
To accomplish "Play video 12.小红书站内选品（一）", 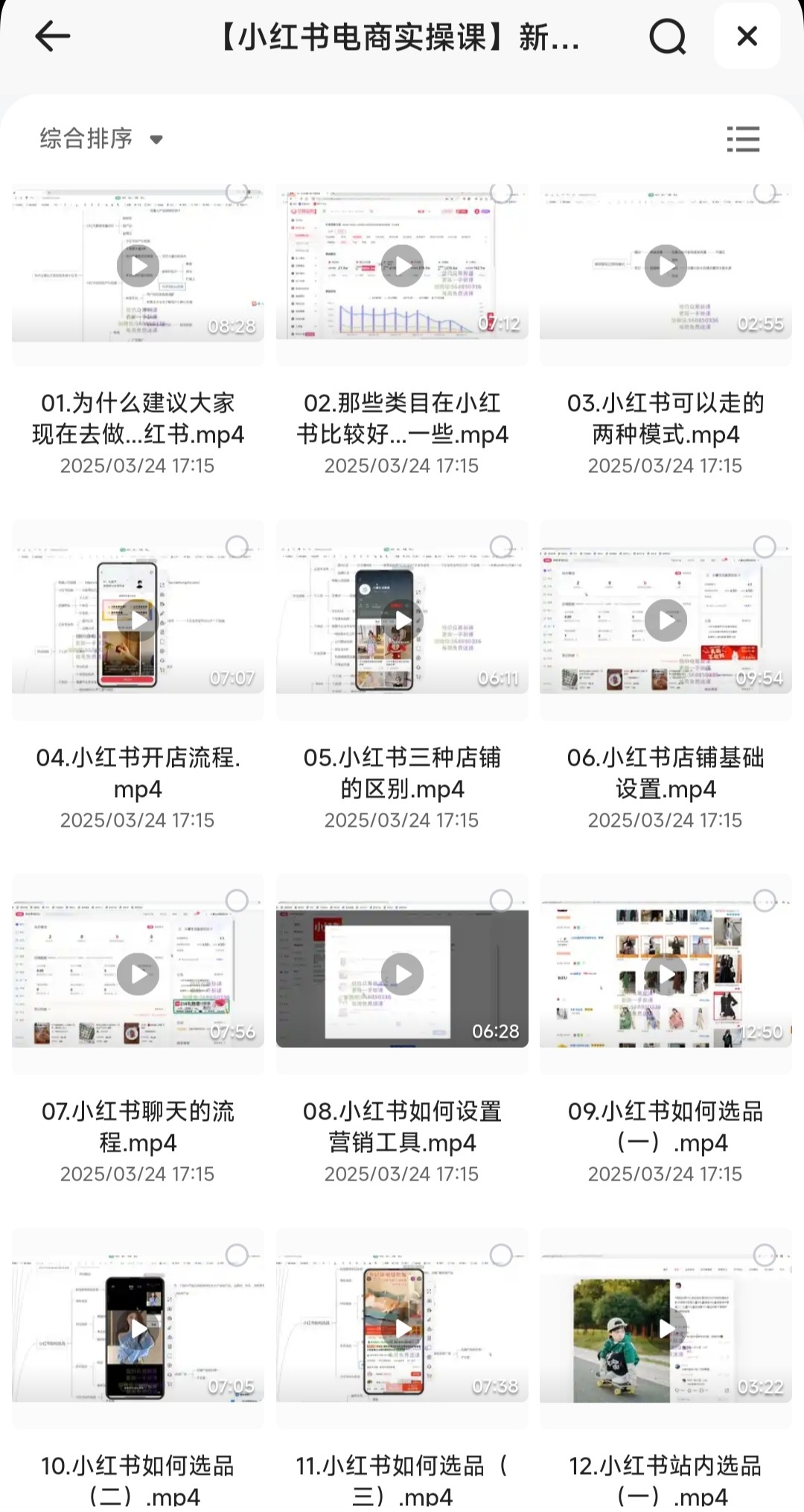I will [x=666, y=1328].
